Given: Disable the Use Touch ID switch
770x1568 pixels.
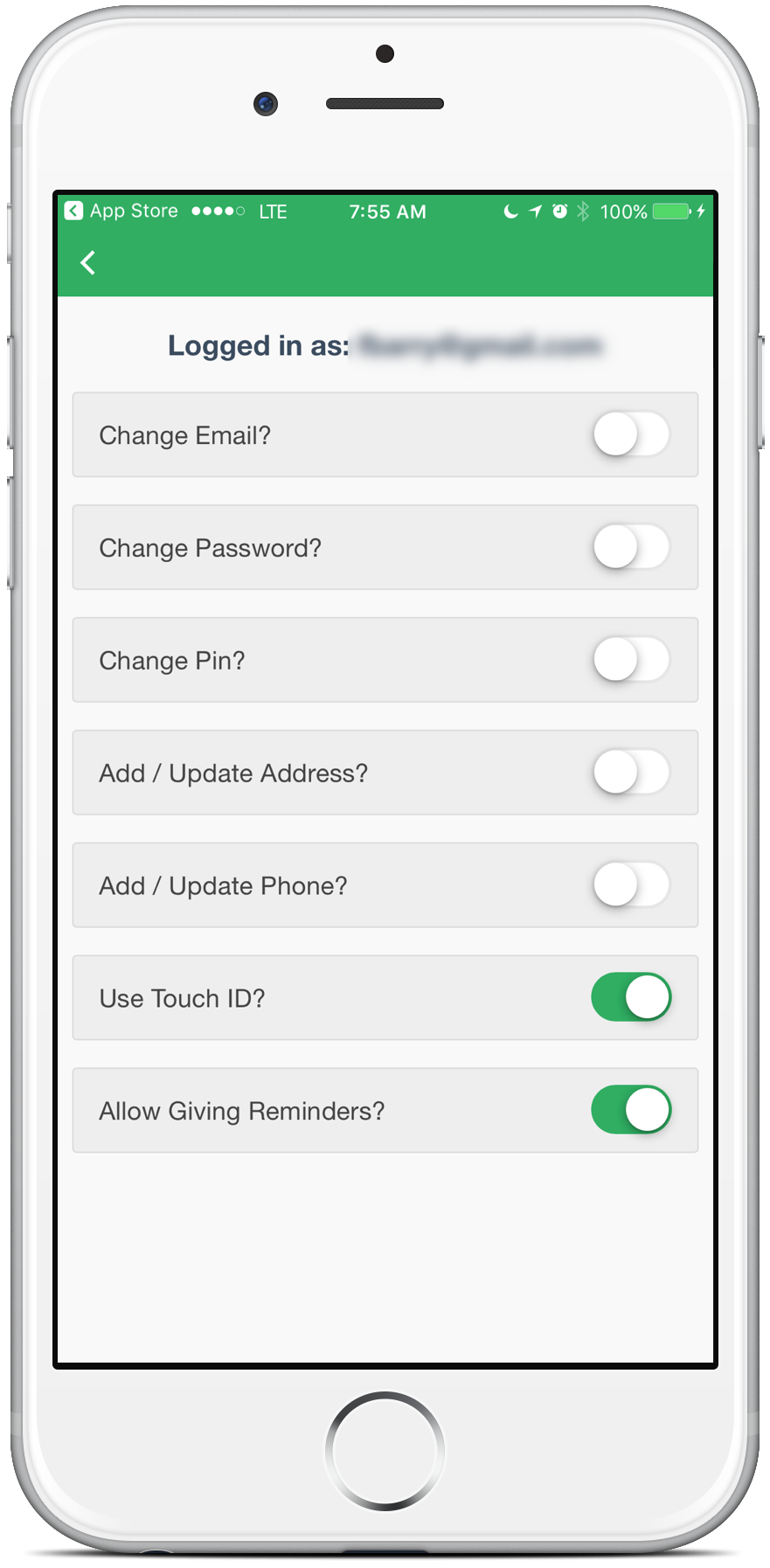Looking at the screenshot, I should point(631,997).
